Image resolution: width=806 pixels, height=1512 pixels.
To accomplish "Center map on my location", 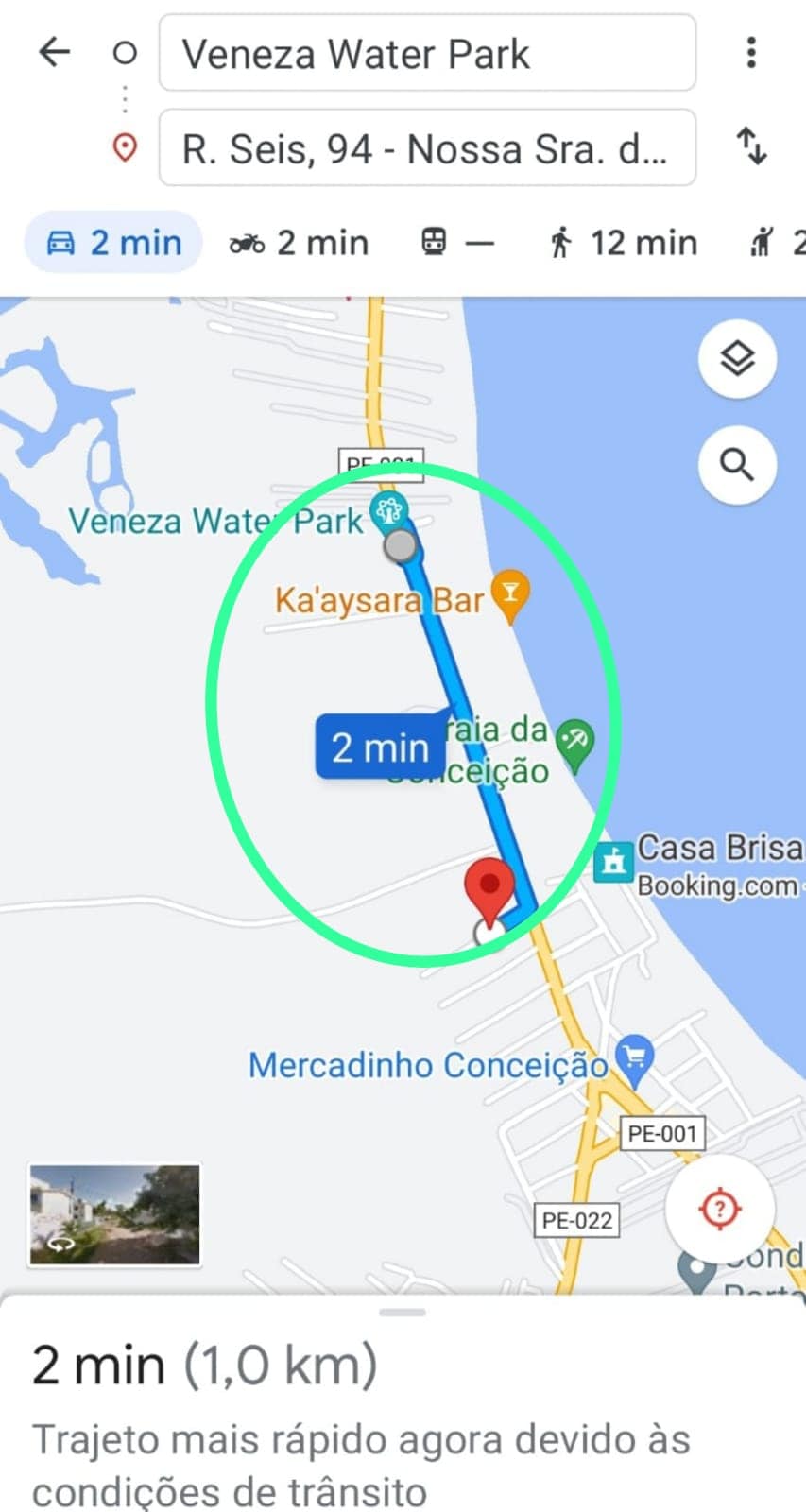I will click(x=720, y=1208).
